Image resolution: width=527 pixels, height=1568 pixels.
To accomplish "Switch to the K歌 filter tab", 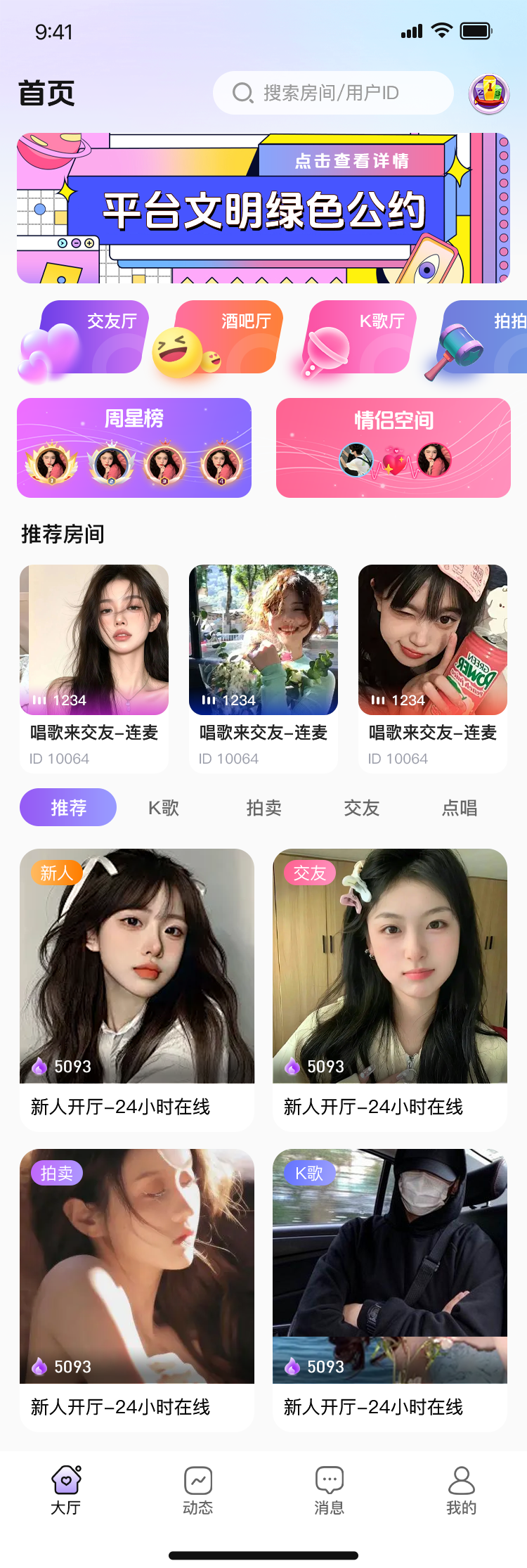I will [x=164, y=808].
